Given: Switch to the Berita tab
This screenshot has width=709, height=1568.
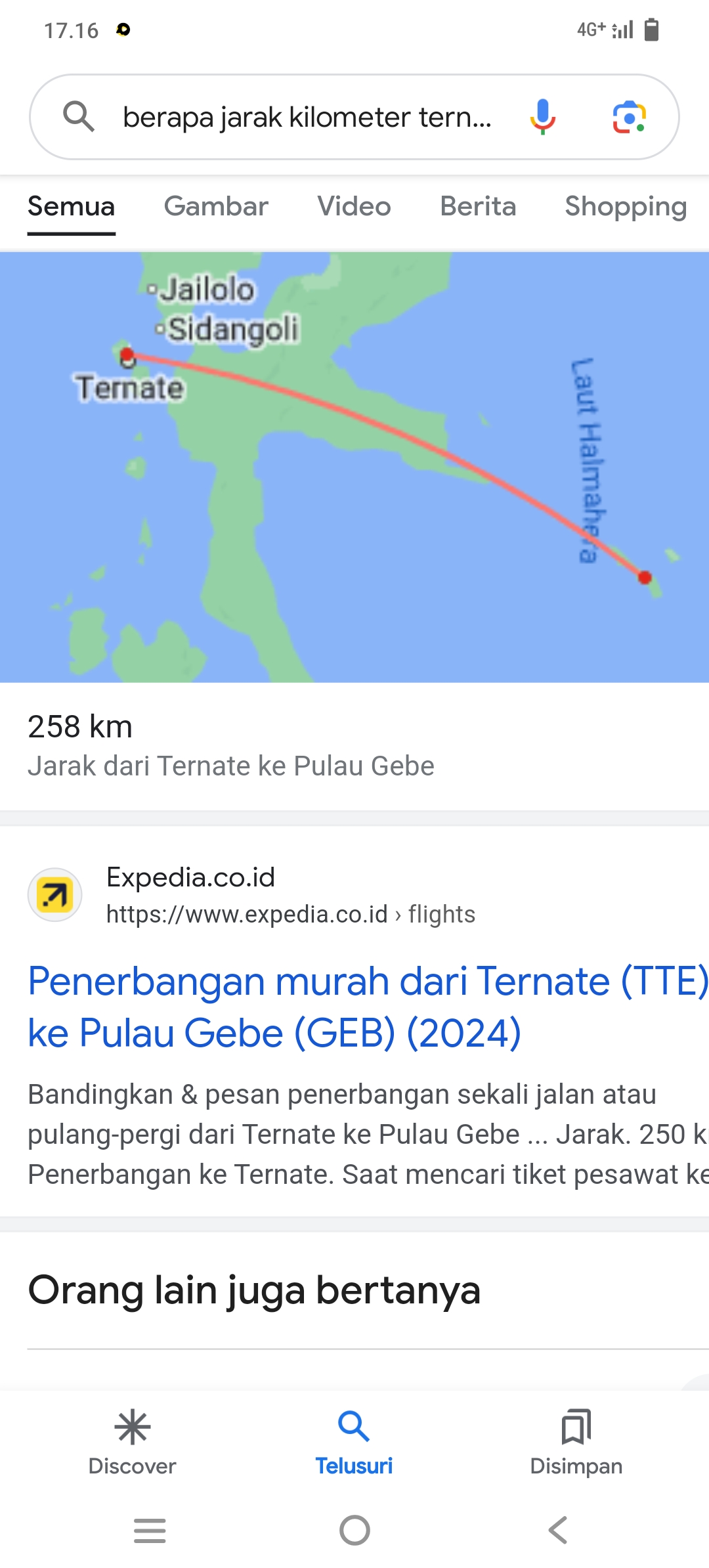Looking at the screenshot, I should pos(478,206).
